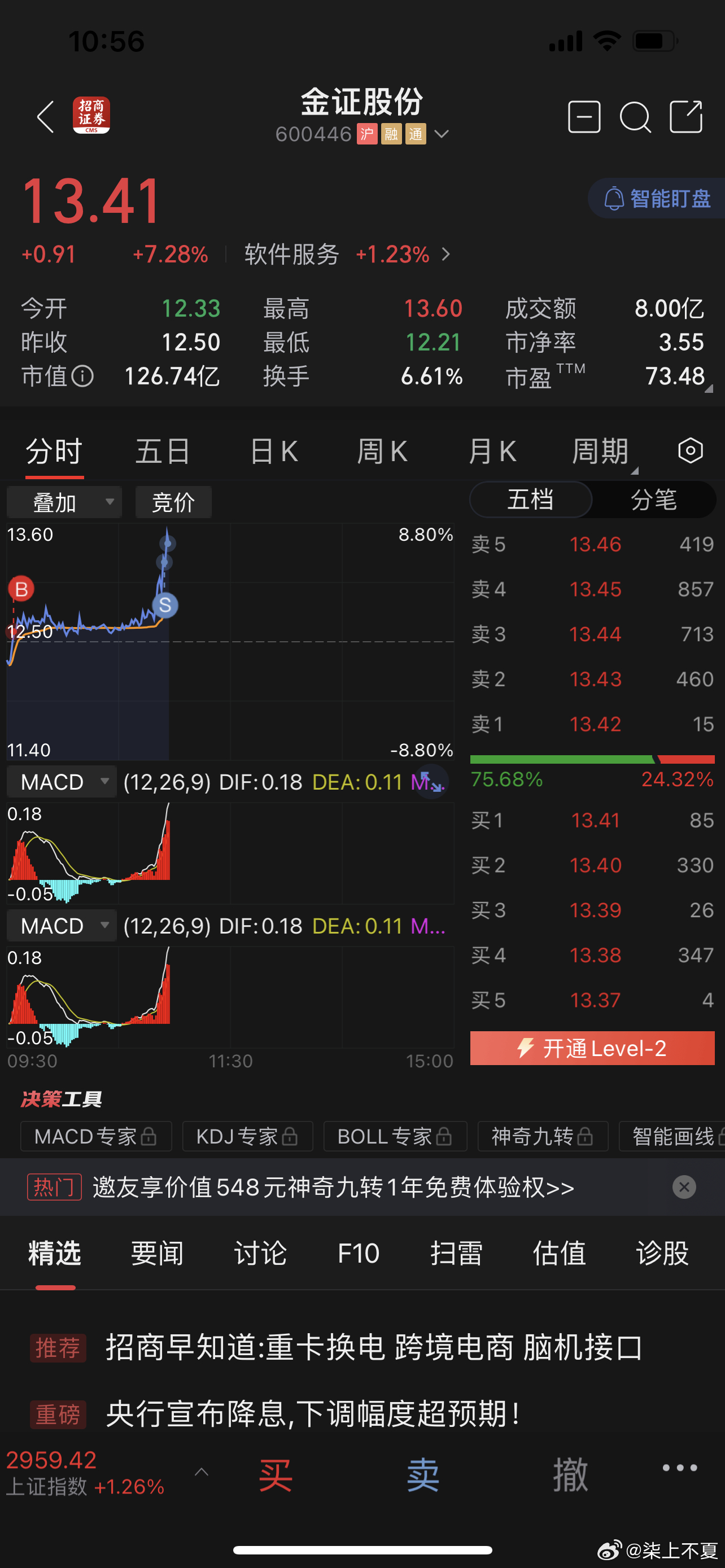Share this stock page
Image resolution: width=725 pixels, height=1568 pixels.
coord(686,116)
